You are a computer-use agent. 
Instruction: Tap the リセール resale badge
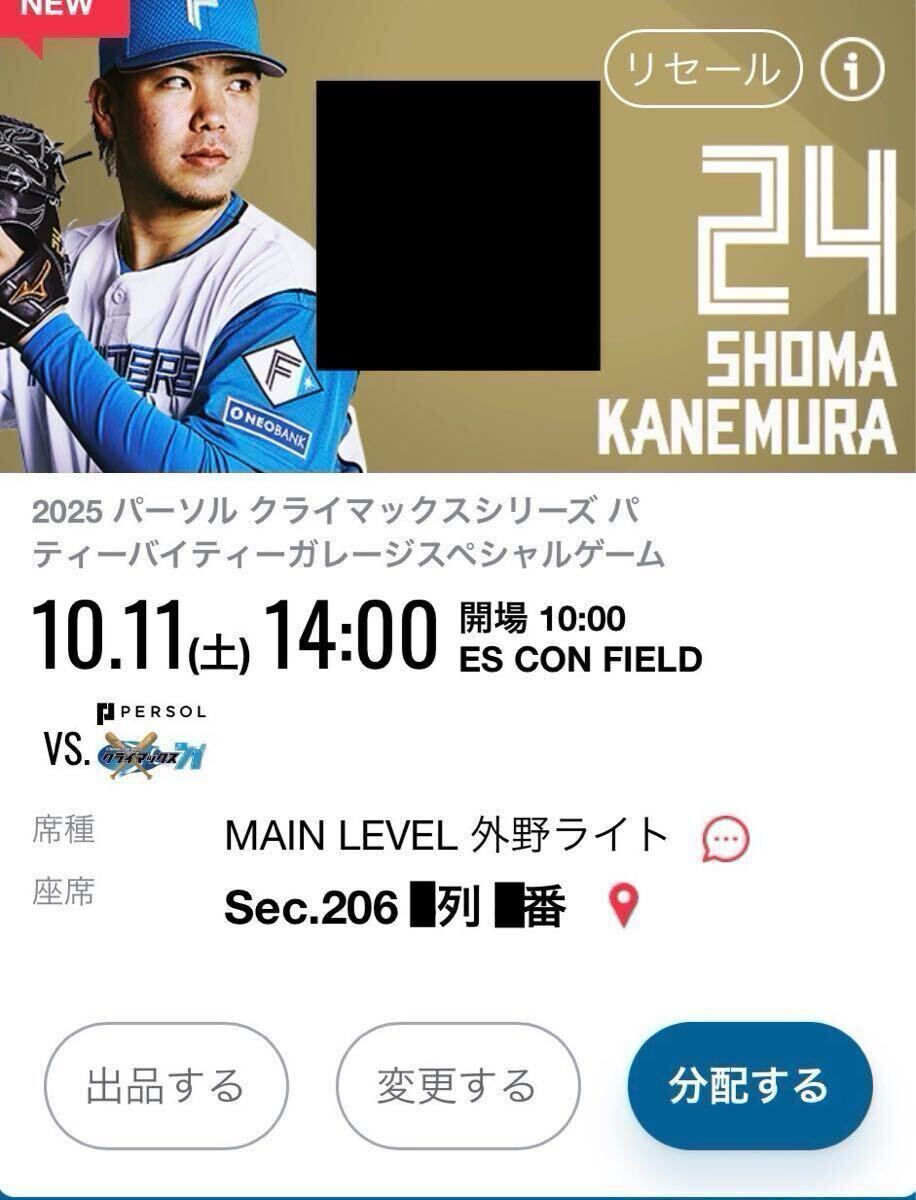click(x=703, y=69)
